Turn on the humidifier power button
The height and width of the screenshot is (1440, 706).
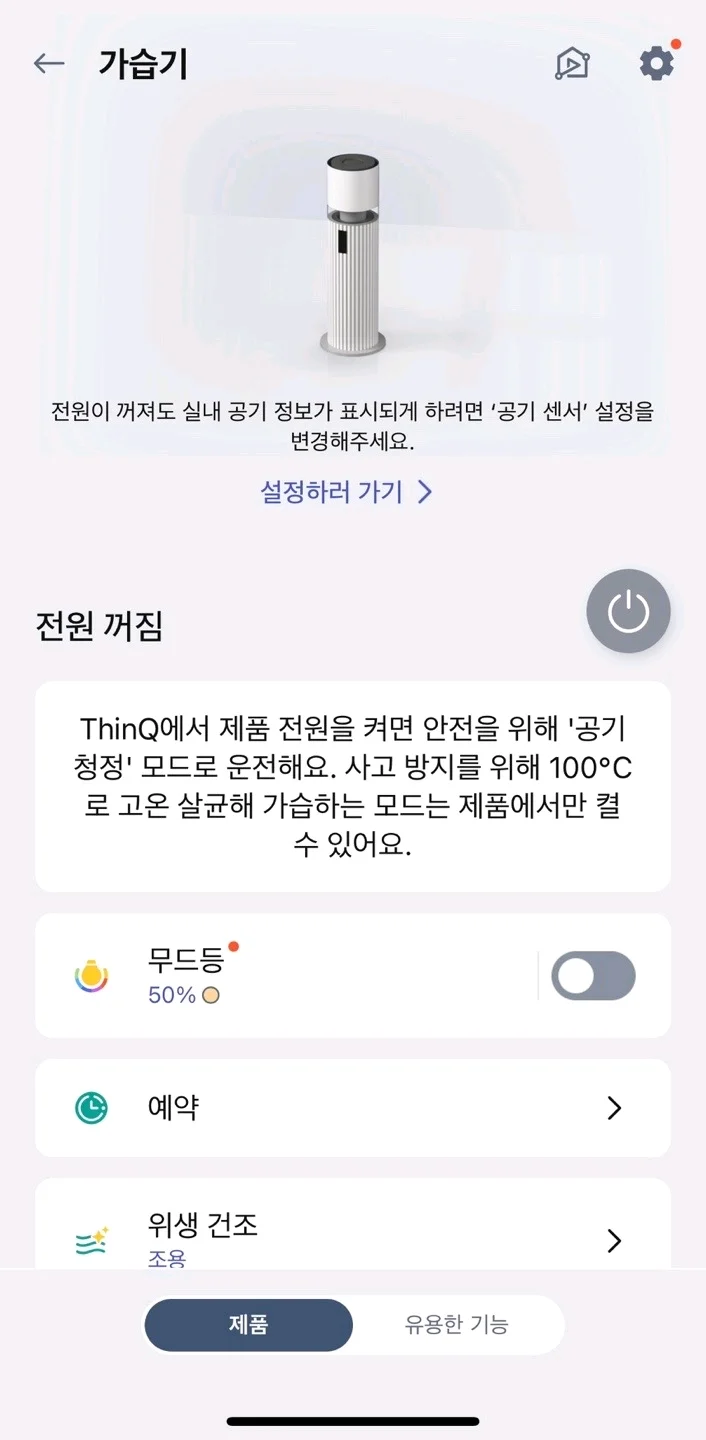[x=628, y=611]
